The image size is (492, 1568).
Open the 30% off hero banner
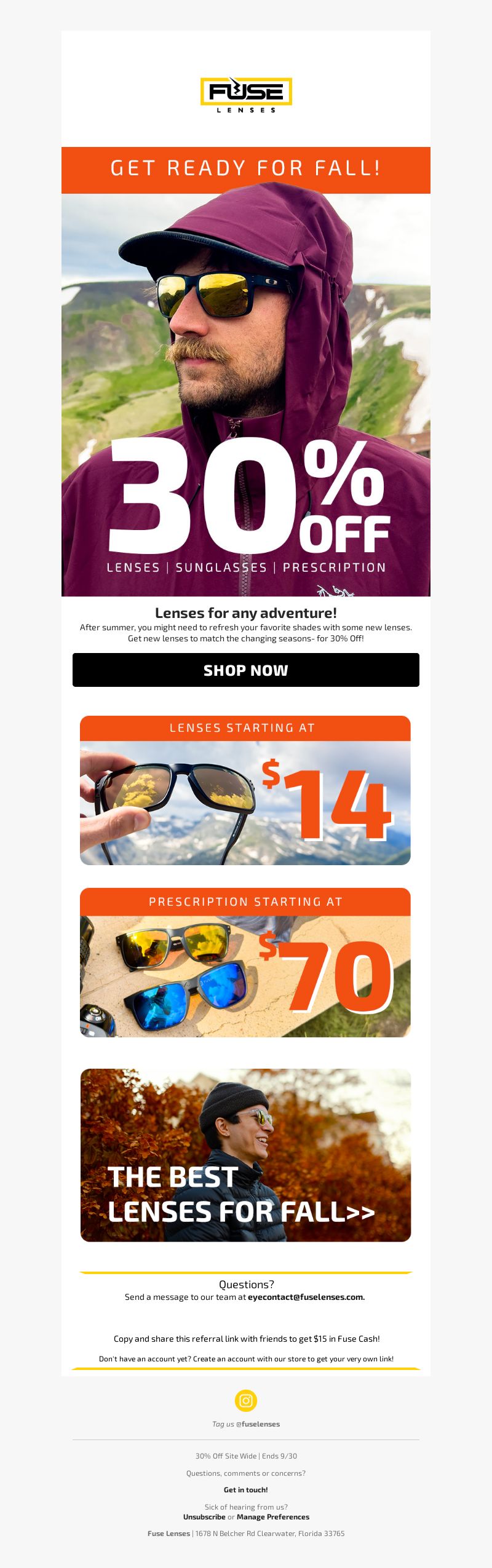click(x=246, y=394)
